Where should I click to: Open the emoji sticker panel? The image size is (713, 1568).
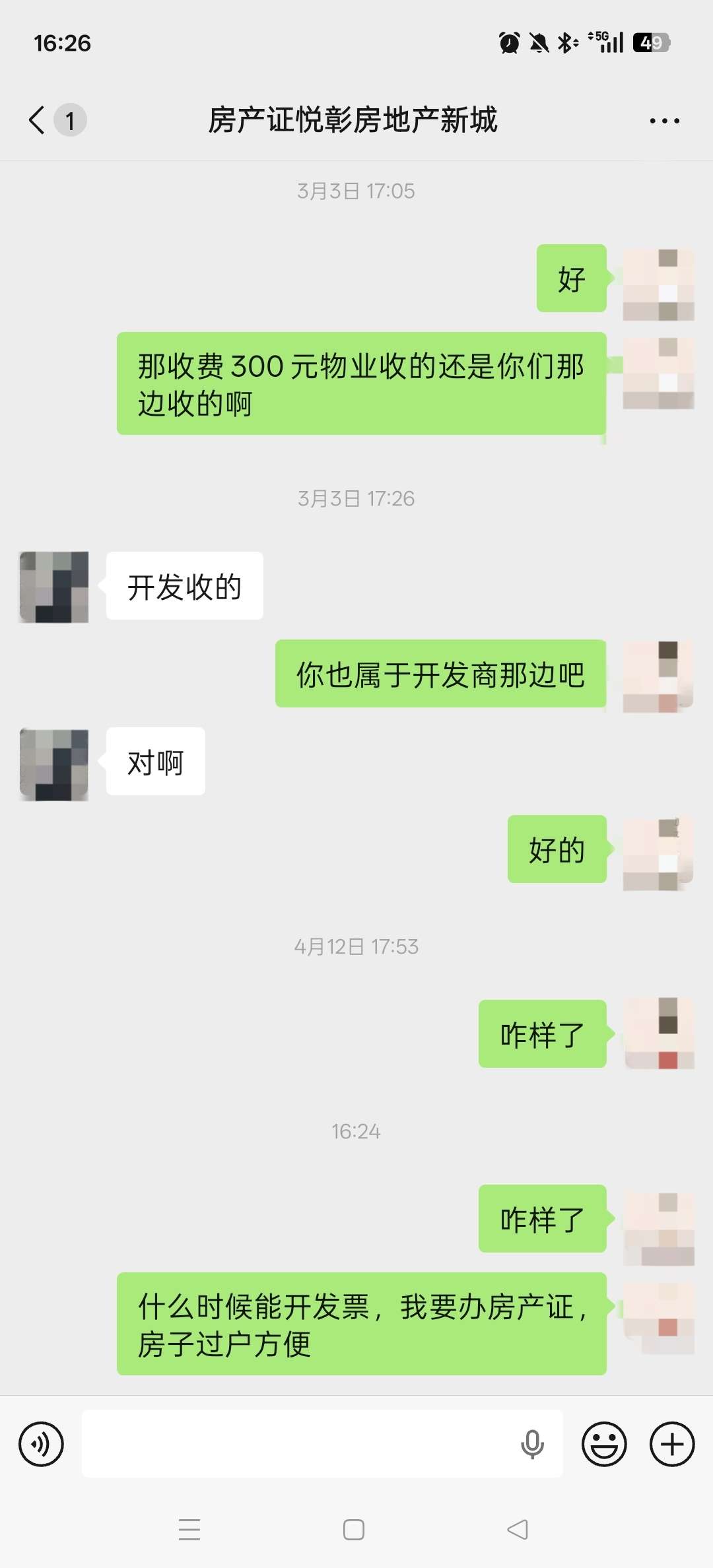coord(603,1444)
